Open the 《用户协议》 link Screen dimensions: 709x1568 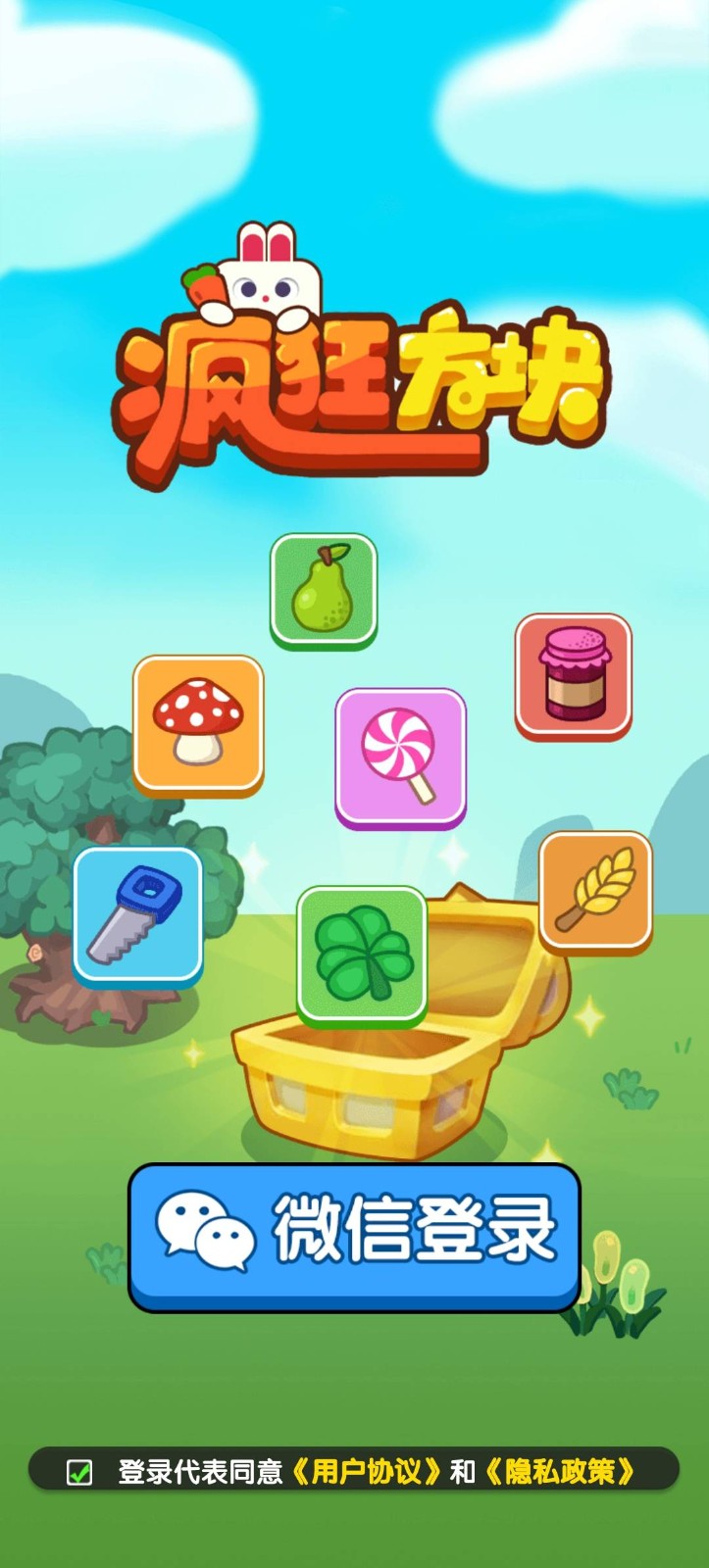(366, 1472)
